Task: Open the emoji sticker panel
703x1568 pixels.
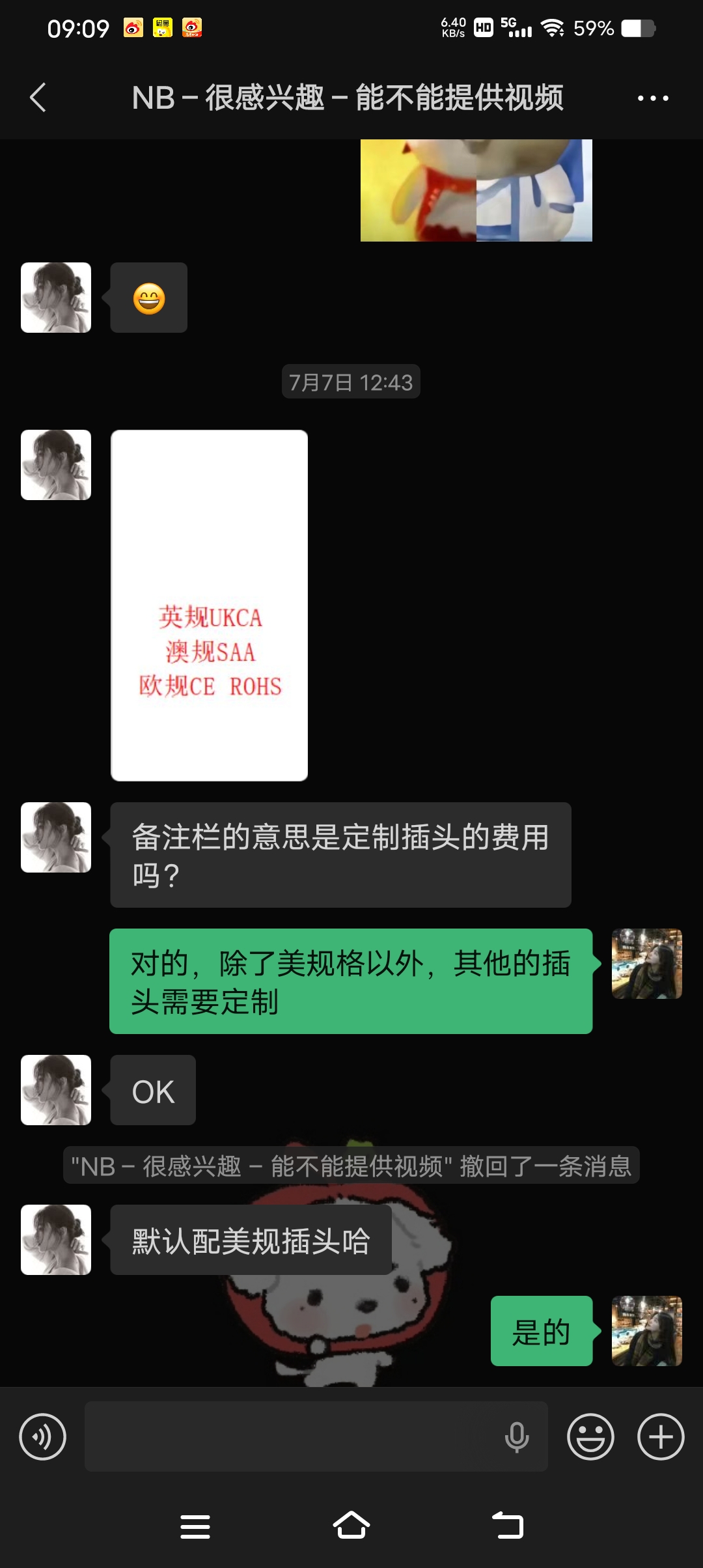Action: 590,1436
